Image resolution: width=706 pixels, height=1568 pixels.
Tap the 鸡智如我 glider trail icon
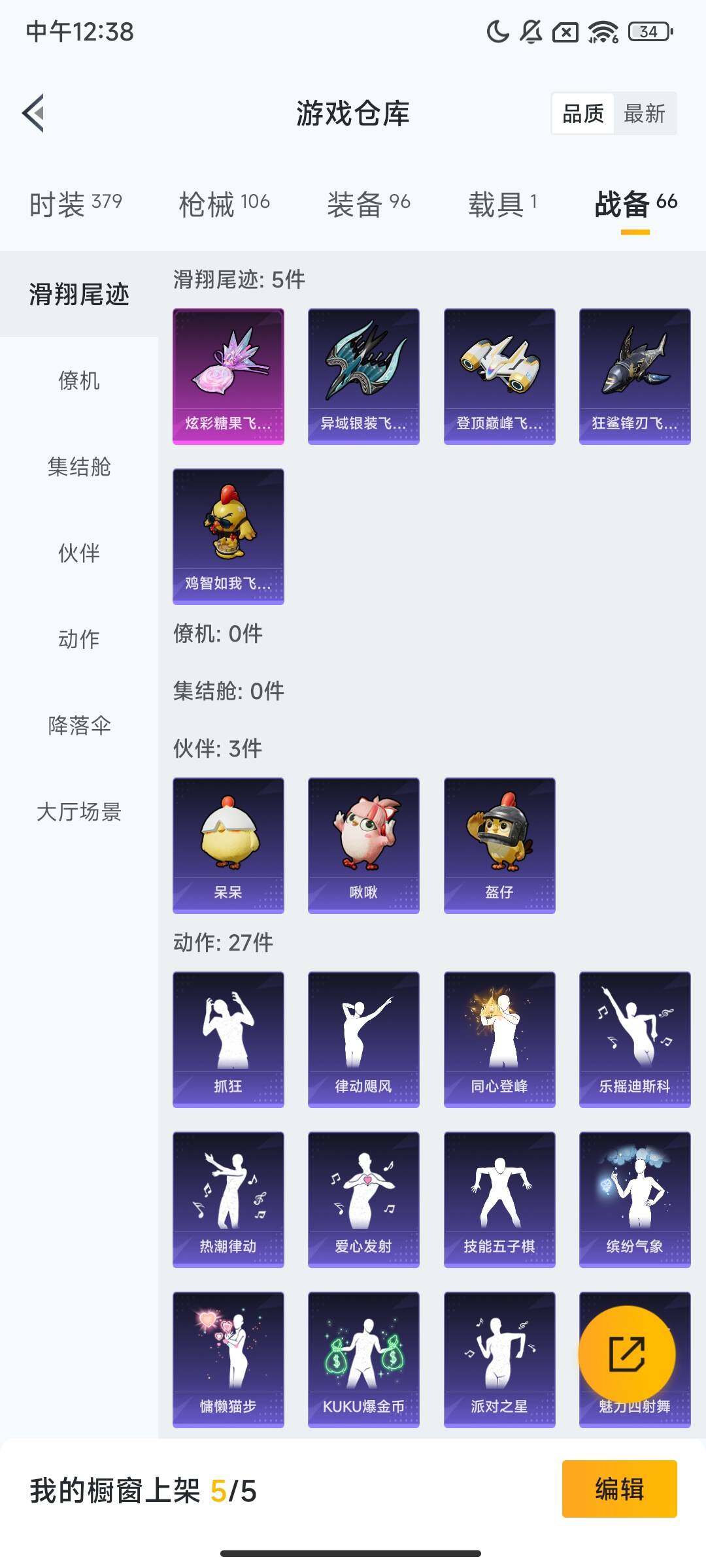pos(228,536)
